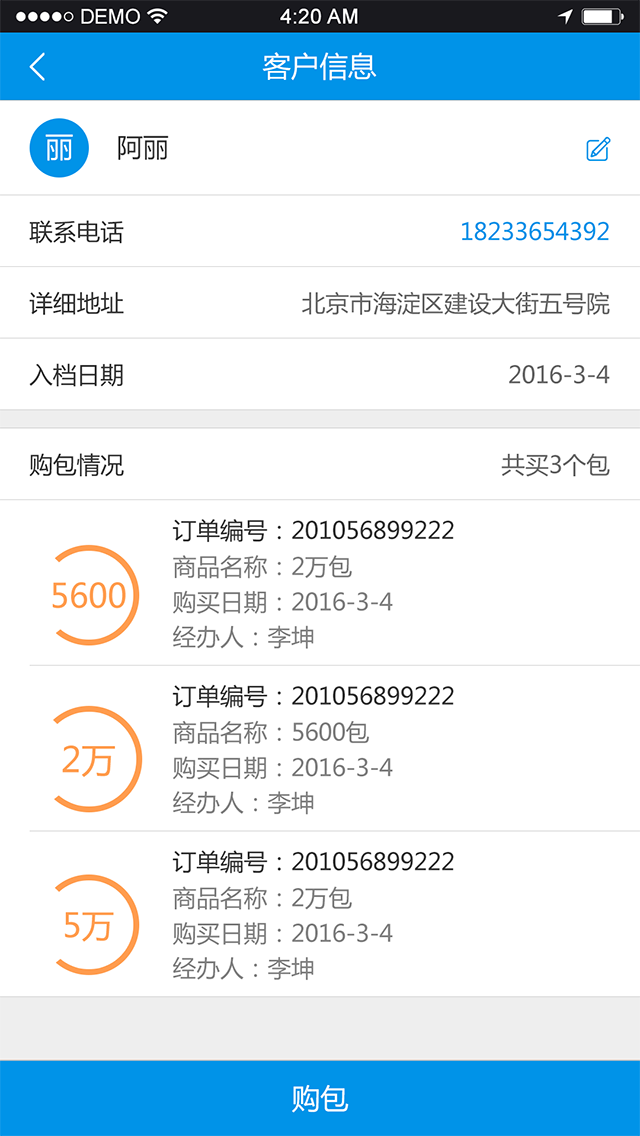The image size is (640, 1136).
Task: Go back using the header arrow
Action: pos(38,67)
